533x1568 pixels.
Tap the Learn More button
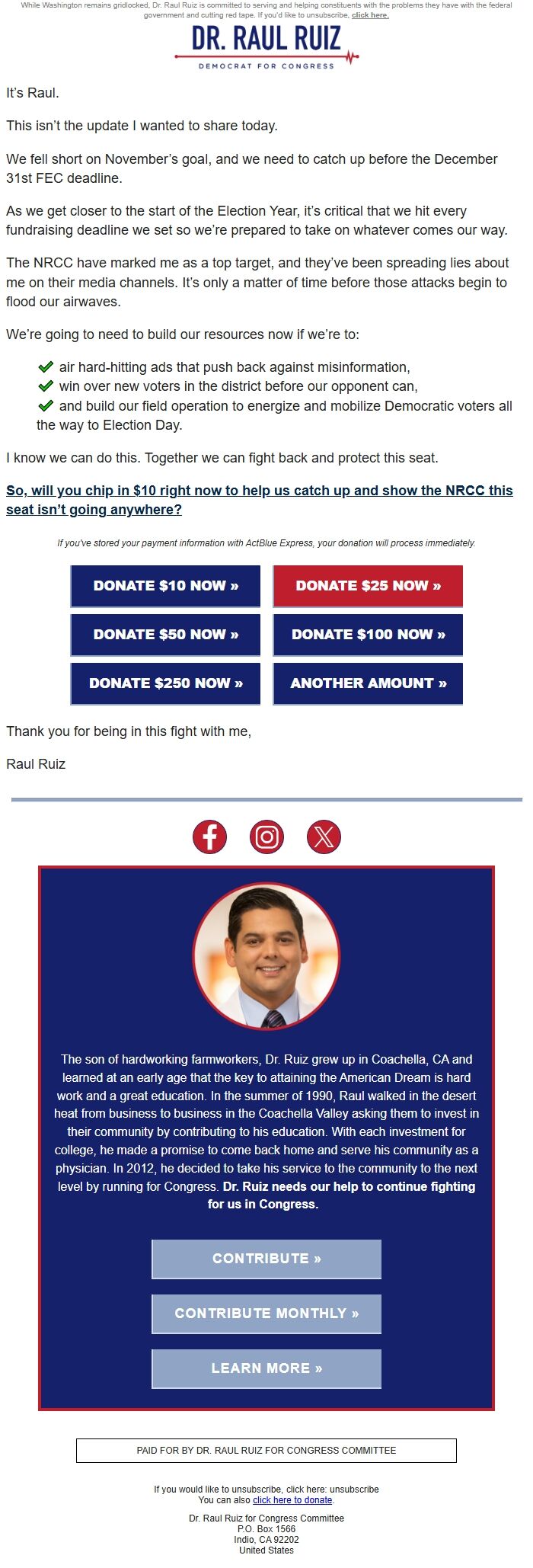[266, 1368]
